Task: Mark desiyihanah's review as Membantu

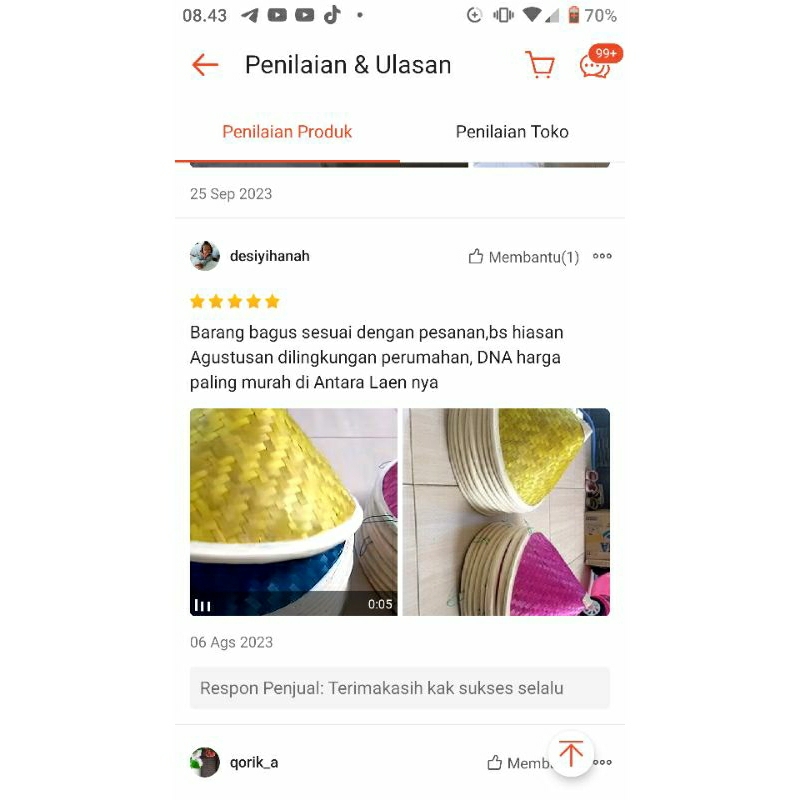Action: click(523, 257)
